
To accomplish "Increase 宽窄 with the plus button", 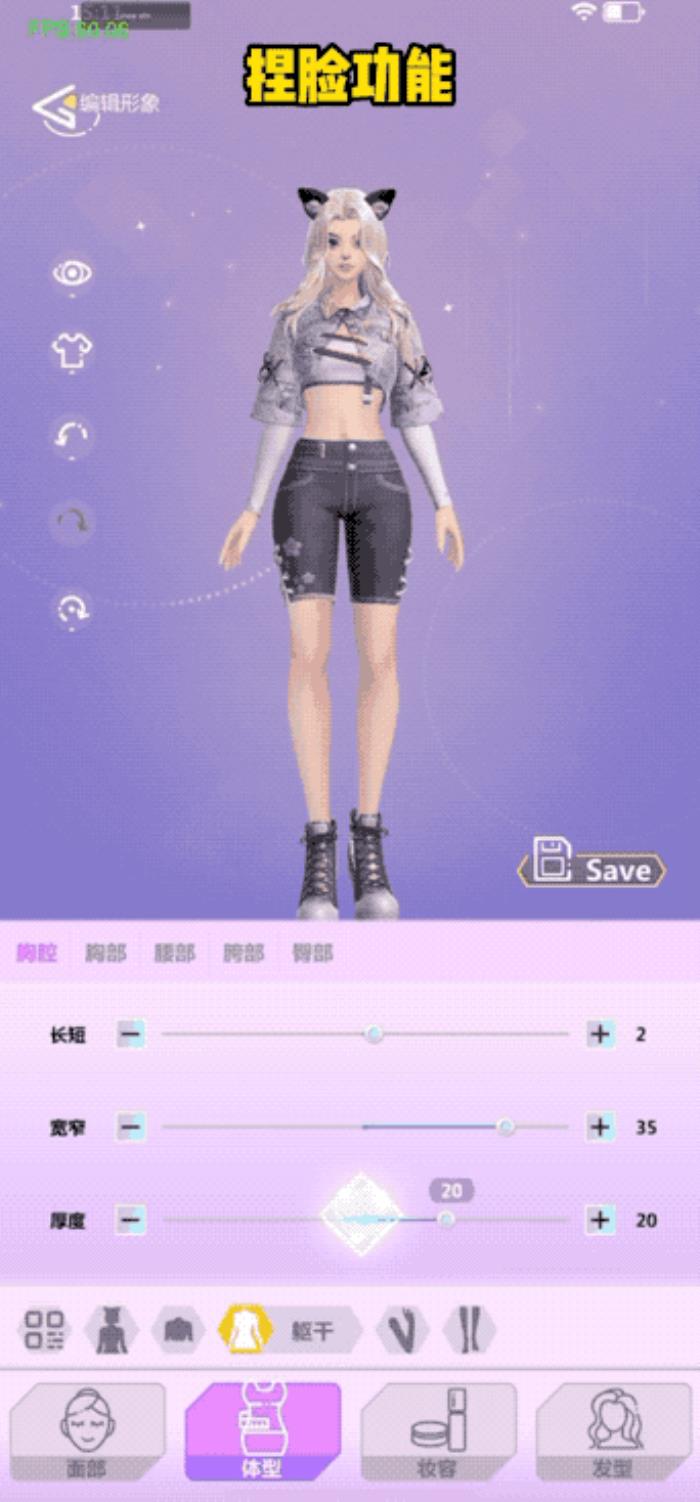I will click(x=600, y=1127).
